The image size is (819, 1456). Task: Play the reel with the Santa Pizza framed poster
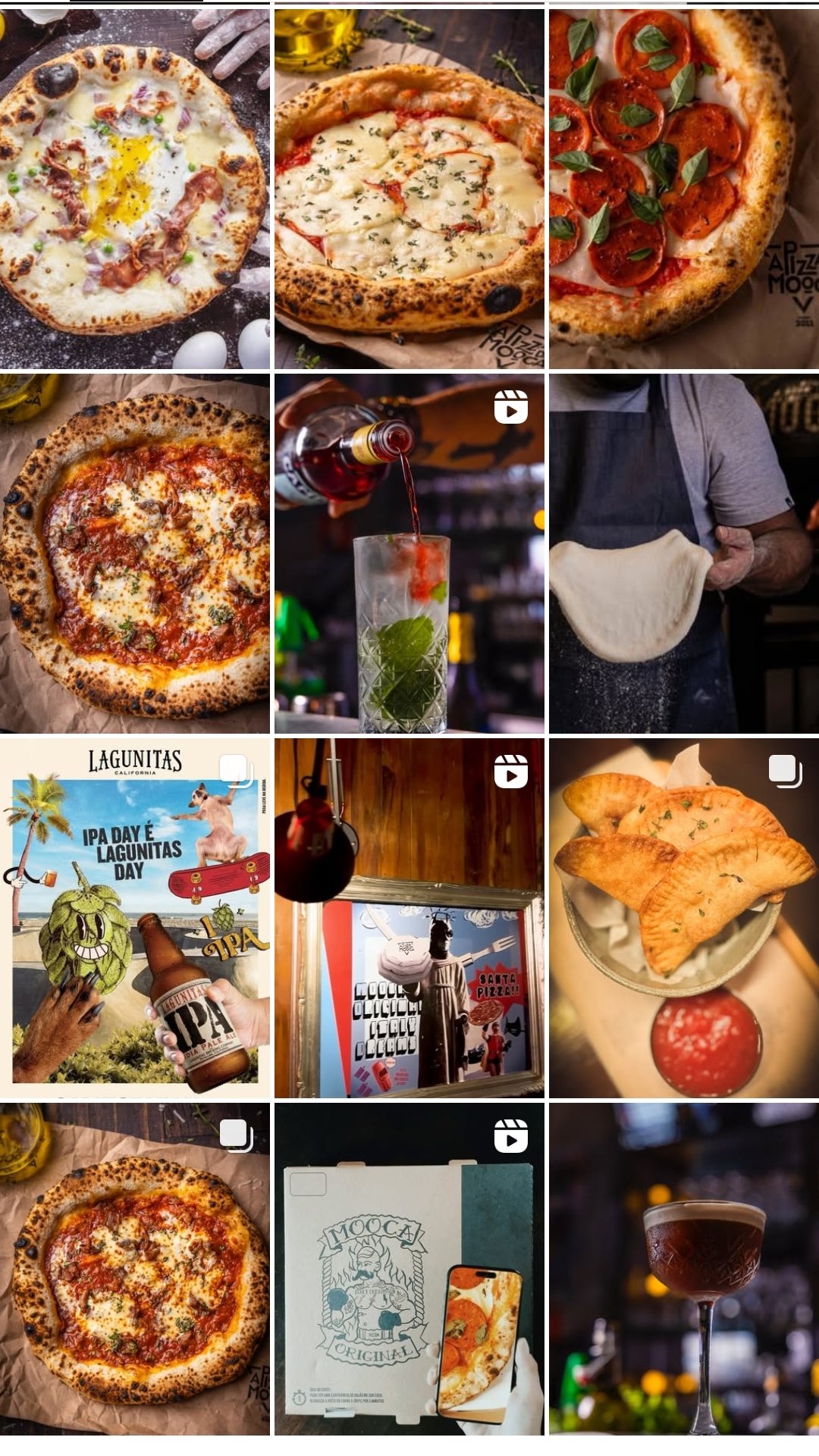pyautogui.click(x=409, y=918)
